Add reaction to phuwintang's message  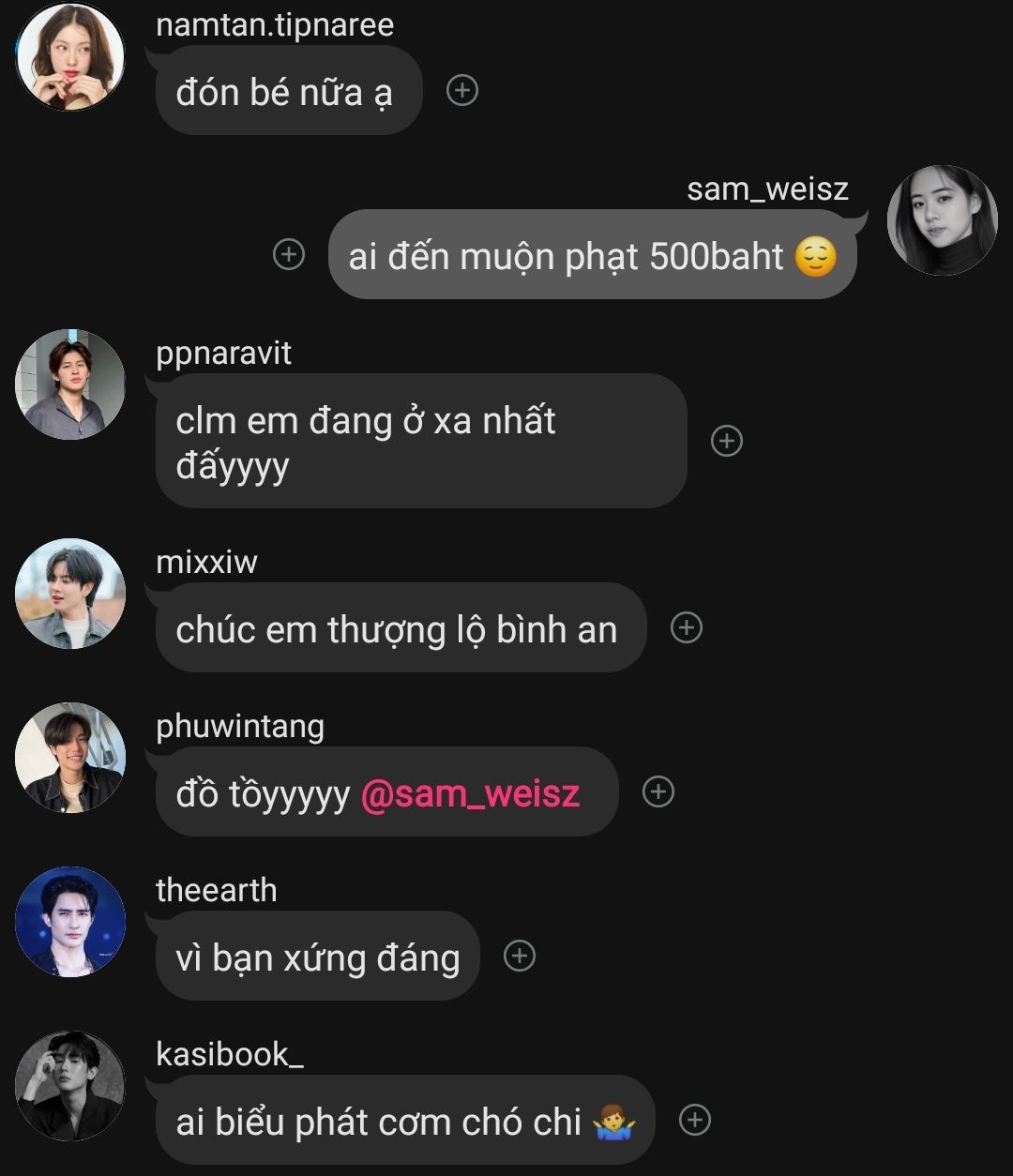658,792
